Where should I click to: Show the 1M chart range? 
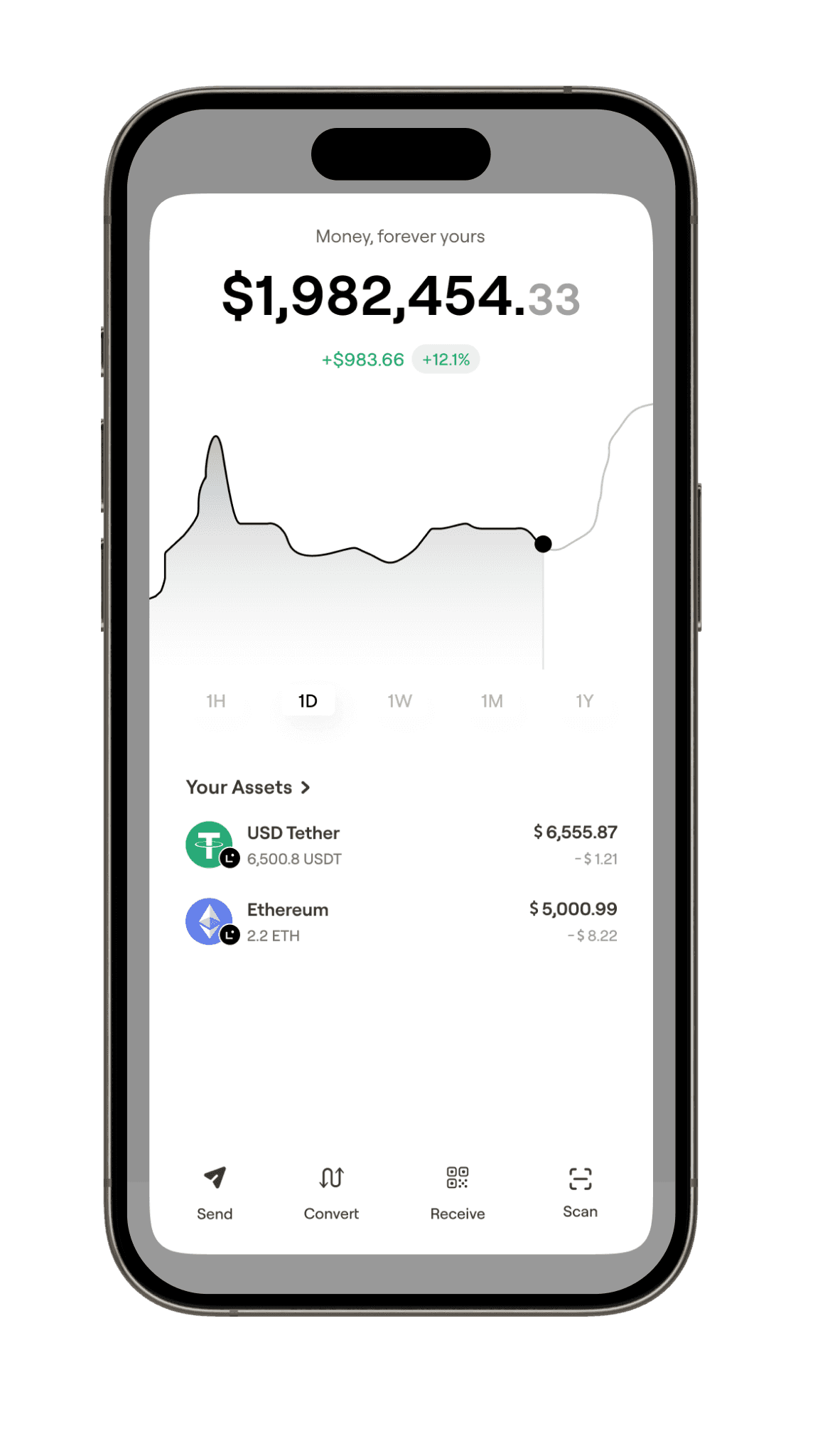[492, 701]
